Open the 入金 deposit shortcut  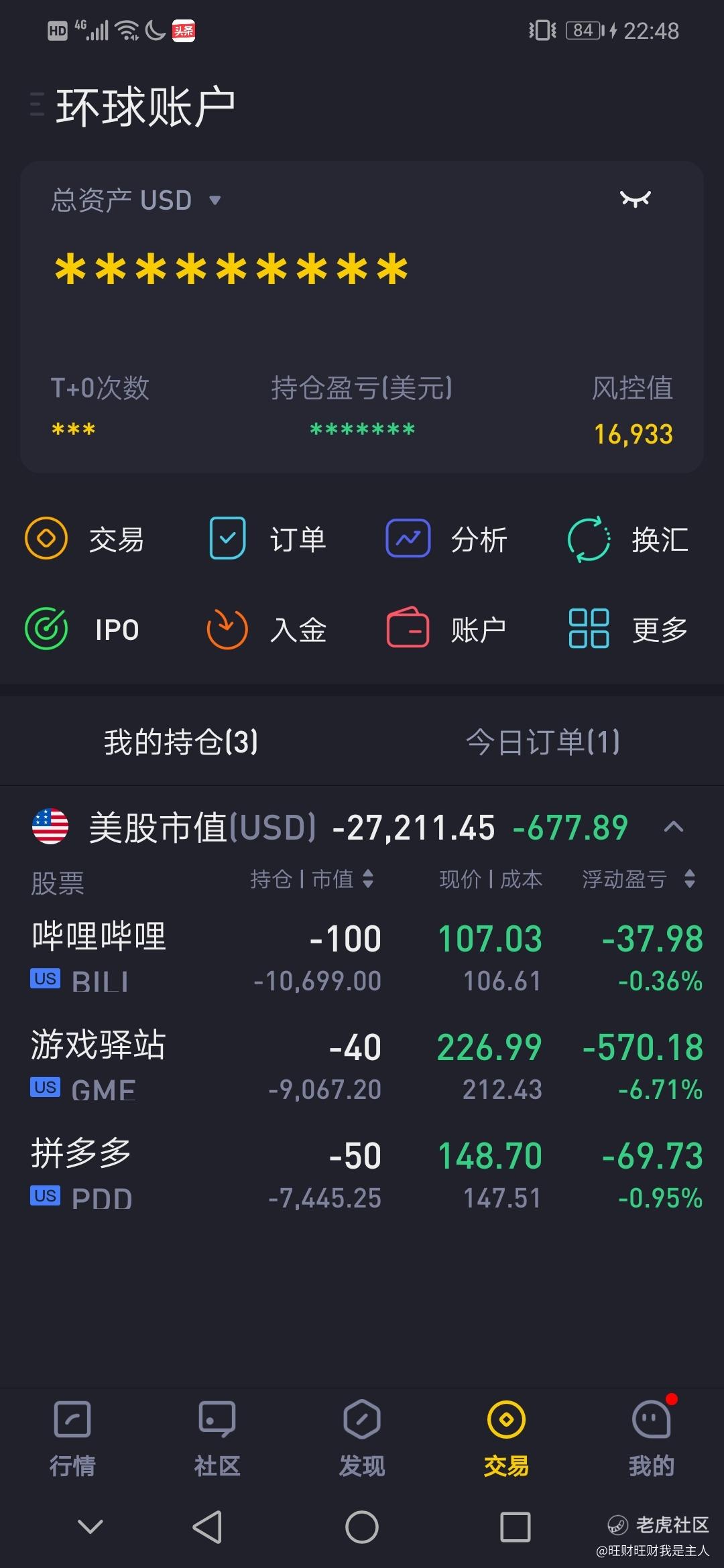point(267,630)
